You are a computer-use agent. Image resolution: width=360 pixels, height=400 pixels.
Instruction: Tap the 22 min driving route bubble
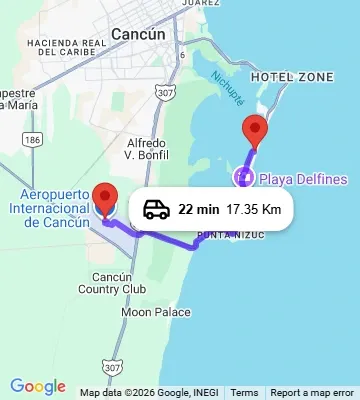tap(211, 209)
